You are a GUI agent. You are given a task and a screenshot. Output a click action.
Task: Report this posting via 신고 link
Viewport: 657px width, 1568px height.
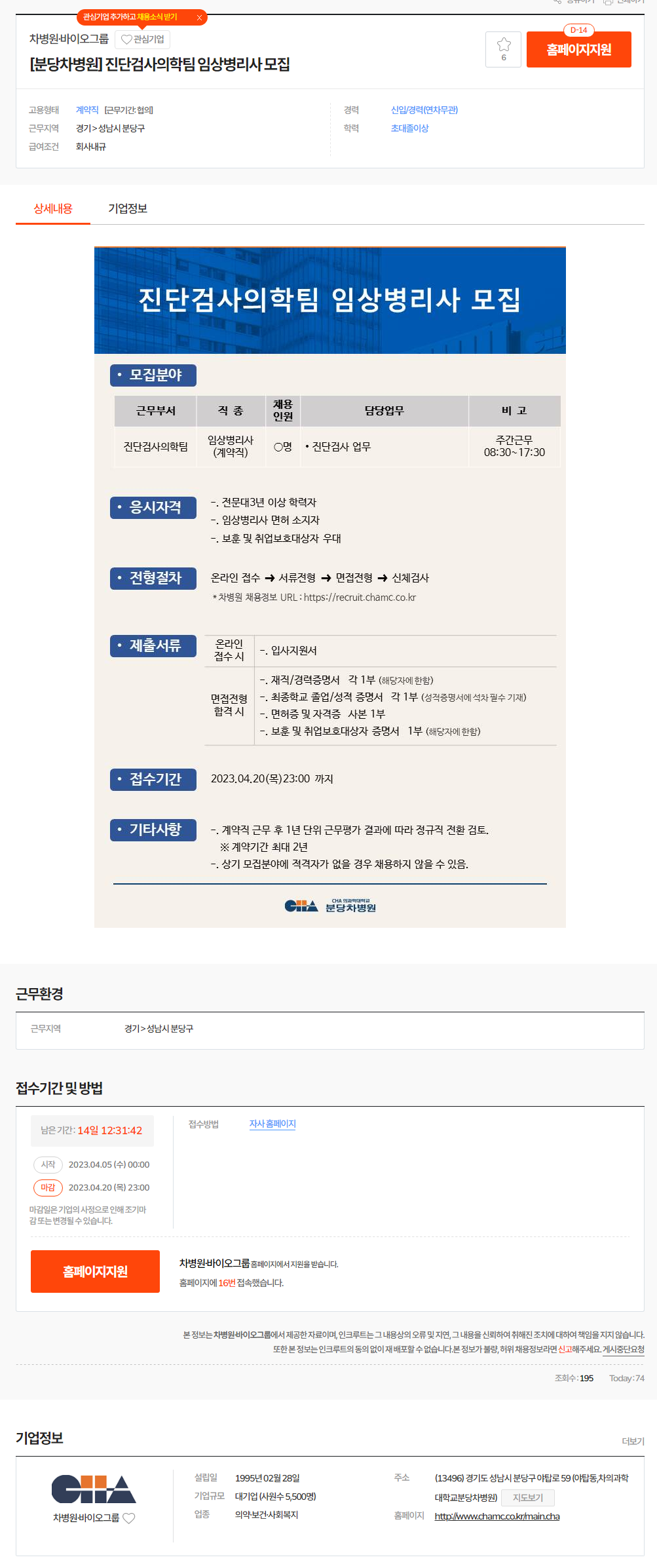pyautogui.click(x=565, y=1349)
